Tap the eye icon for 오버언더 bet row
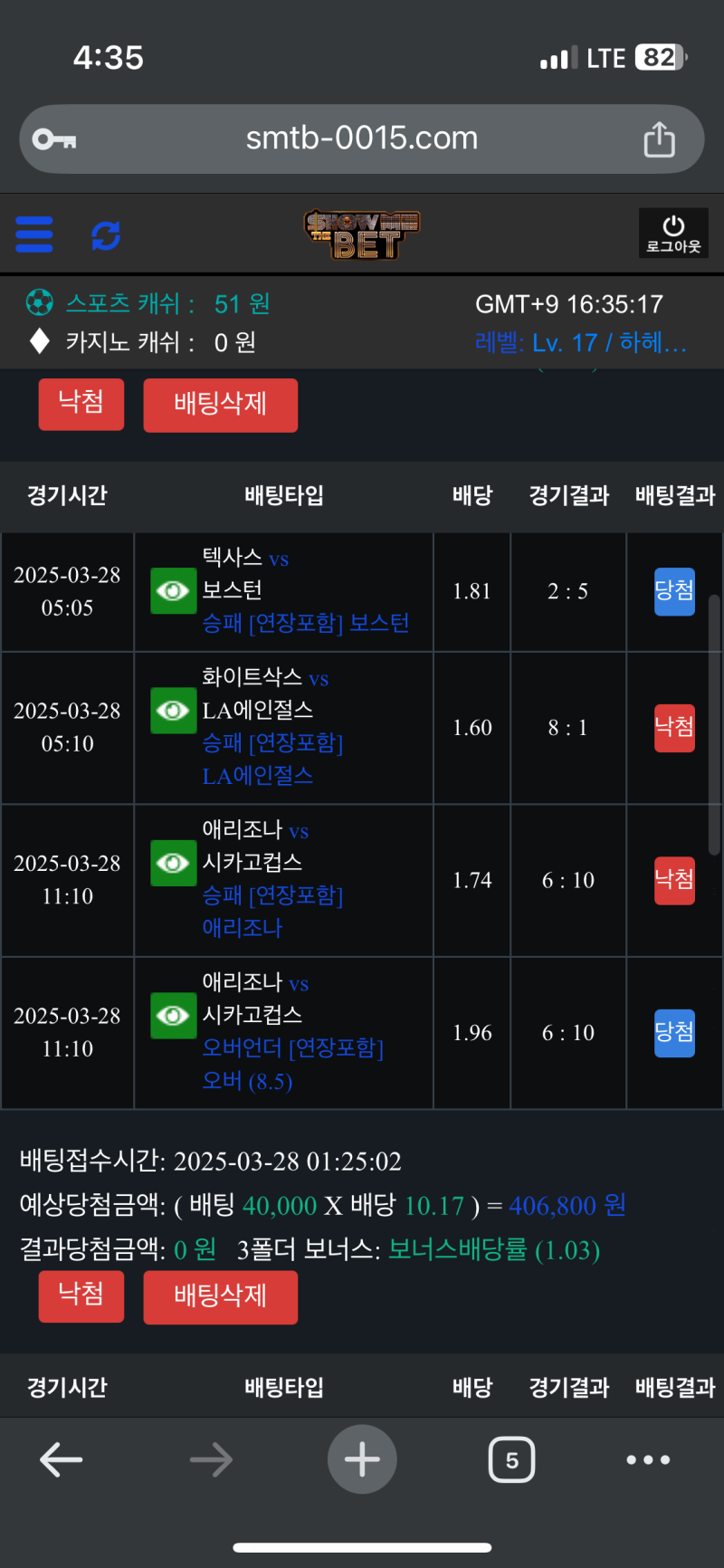The image size is (724, 1568). tap(173, 1016)
